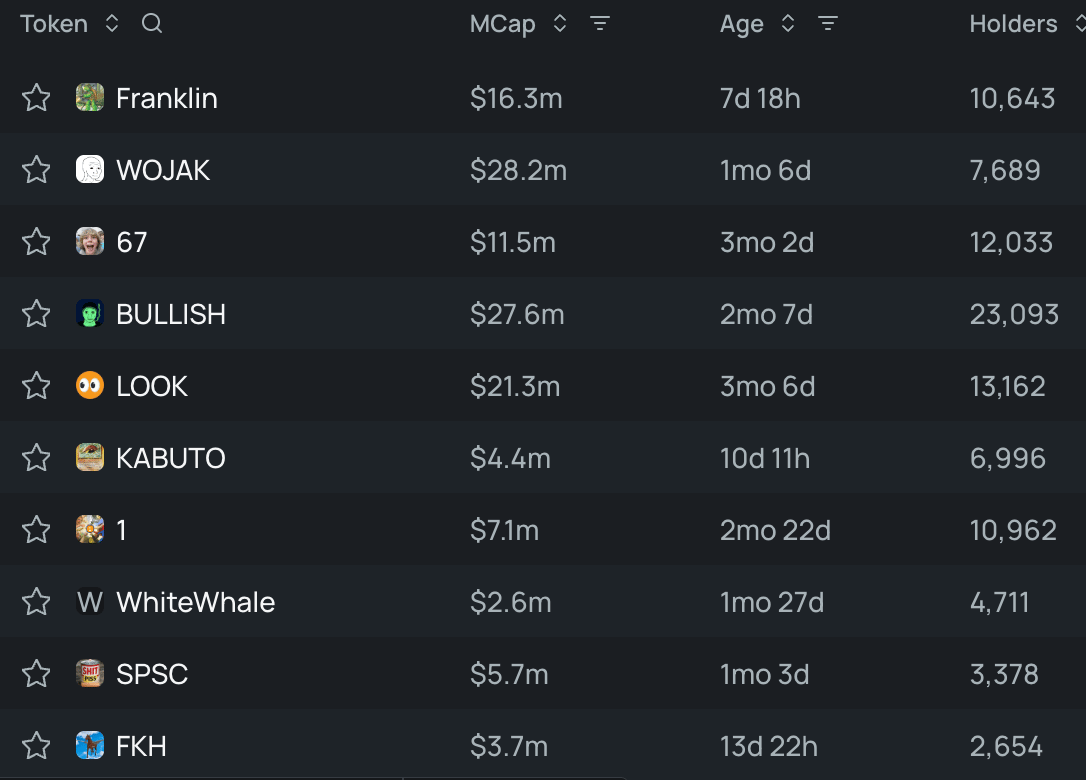
Task: Open the WOJAK token details
Action: tap(163, 170)
